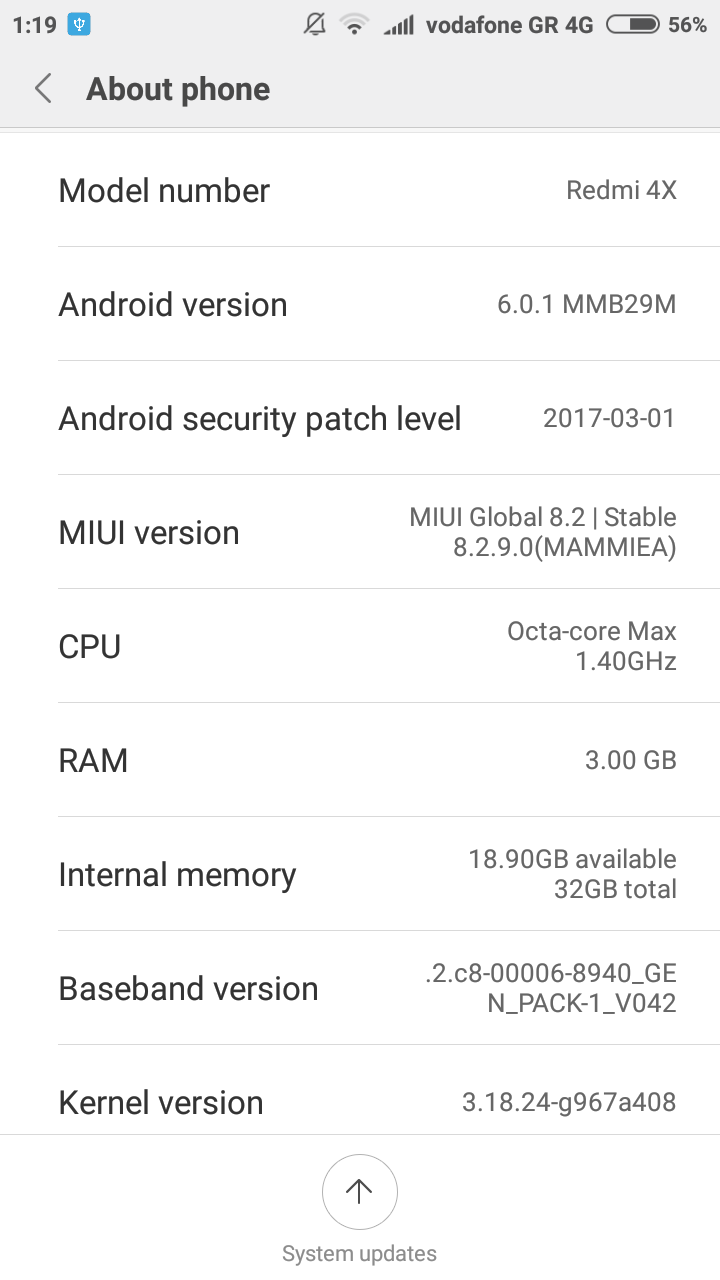Tap the Android security patch level row
720x1280 pixels.
360,418
